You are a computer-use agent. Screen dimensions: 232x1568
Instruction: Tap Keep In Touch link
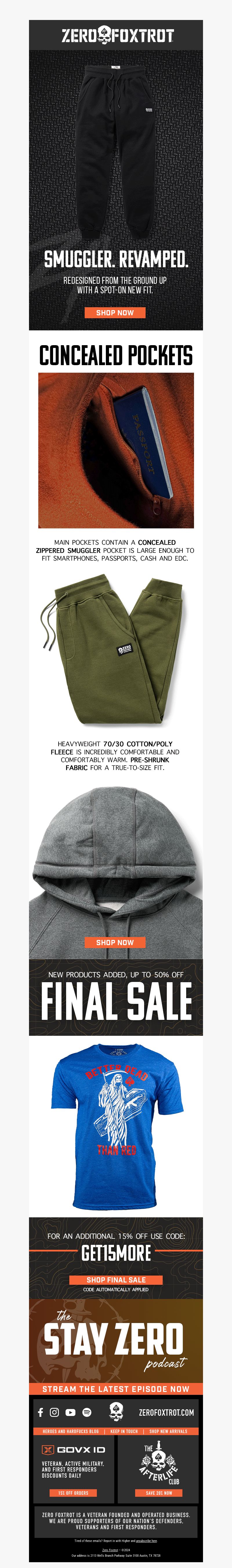(124, 1431)
